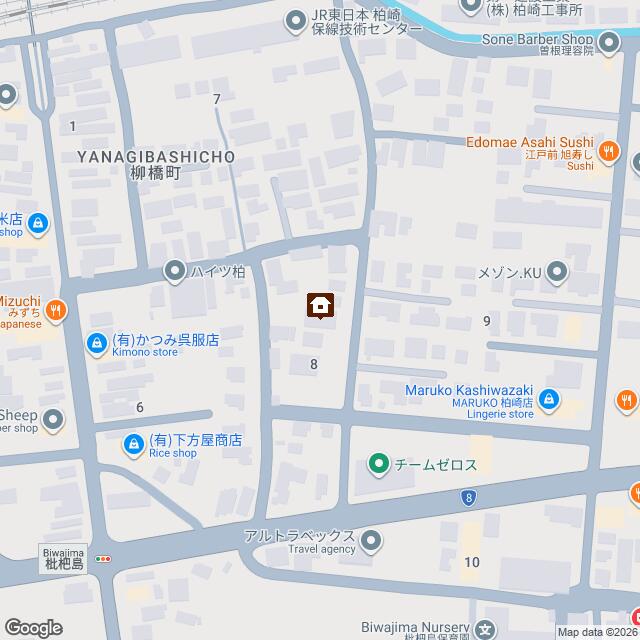
Task: Open the ハイツ柏 place pin
Action: pyautogui.click(x=176, y=270)
